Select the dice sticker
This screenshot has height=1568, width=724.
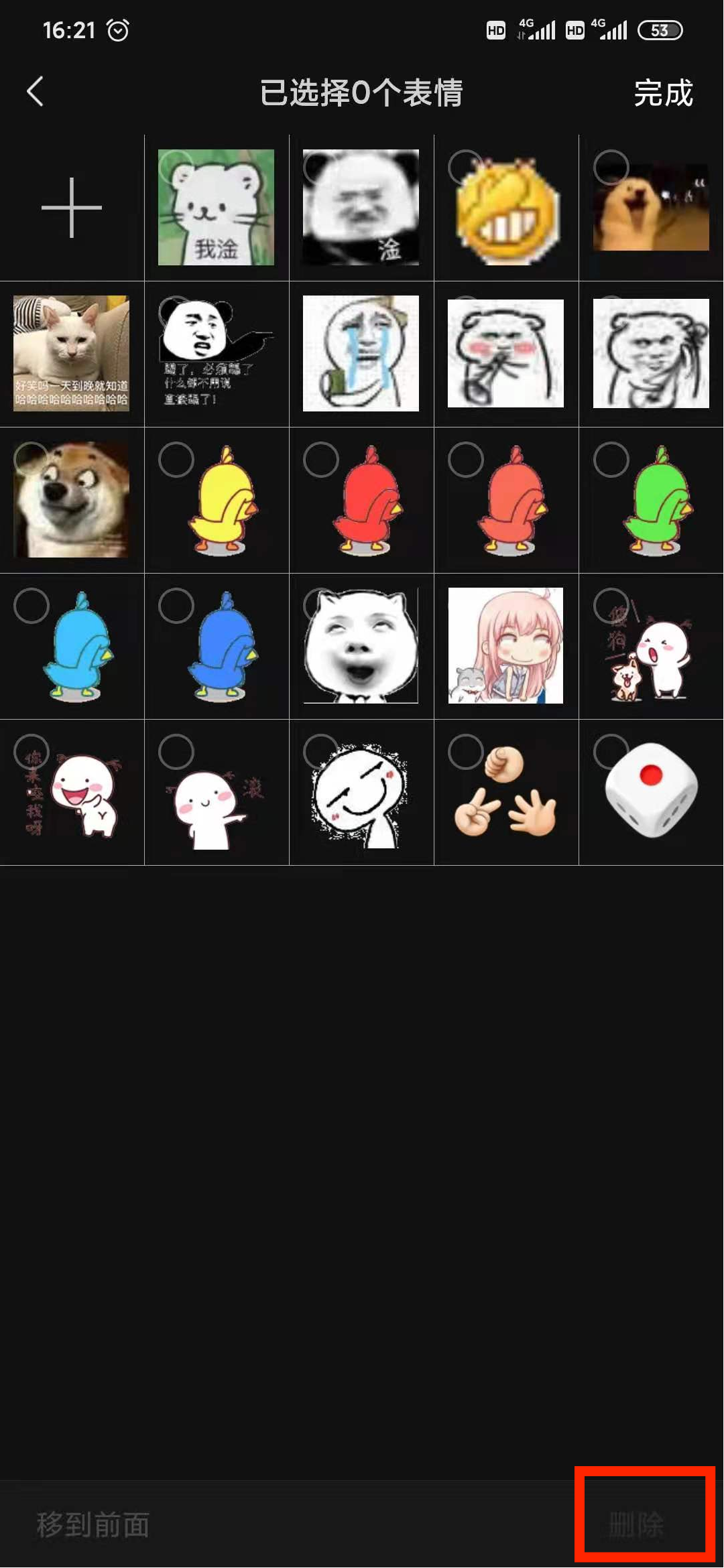point(651,792)
